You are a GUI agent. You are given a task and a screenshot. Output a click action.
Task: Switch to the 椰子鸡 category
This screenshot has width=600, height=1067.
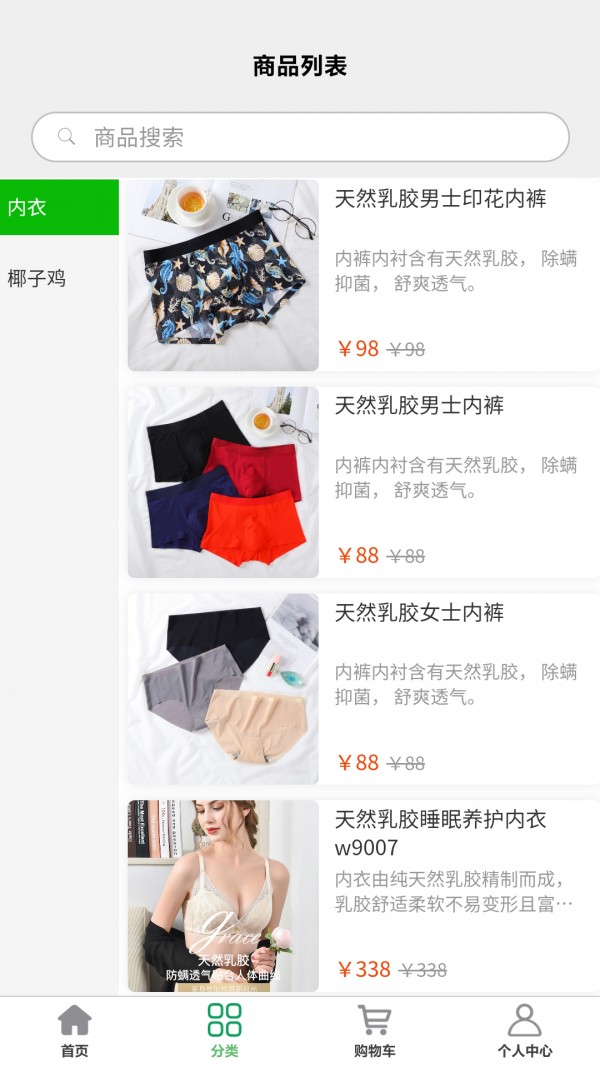pyautogui.click(x=59, y=278)
